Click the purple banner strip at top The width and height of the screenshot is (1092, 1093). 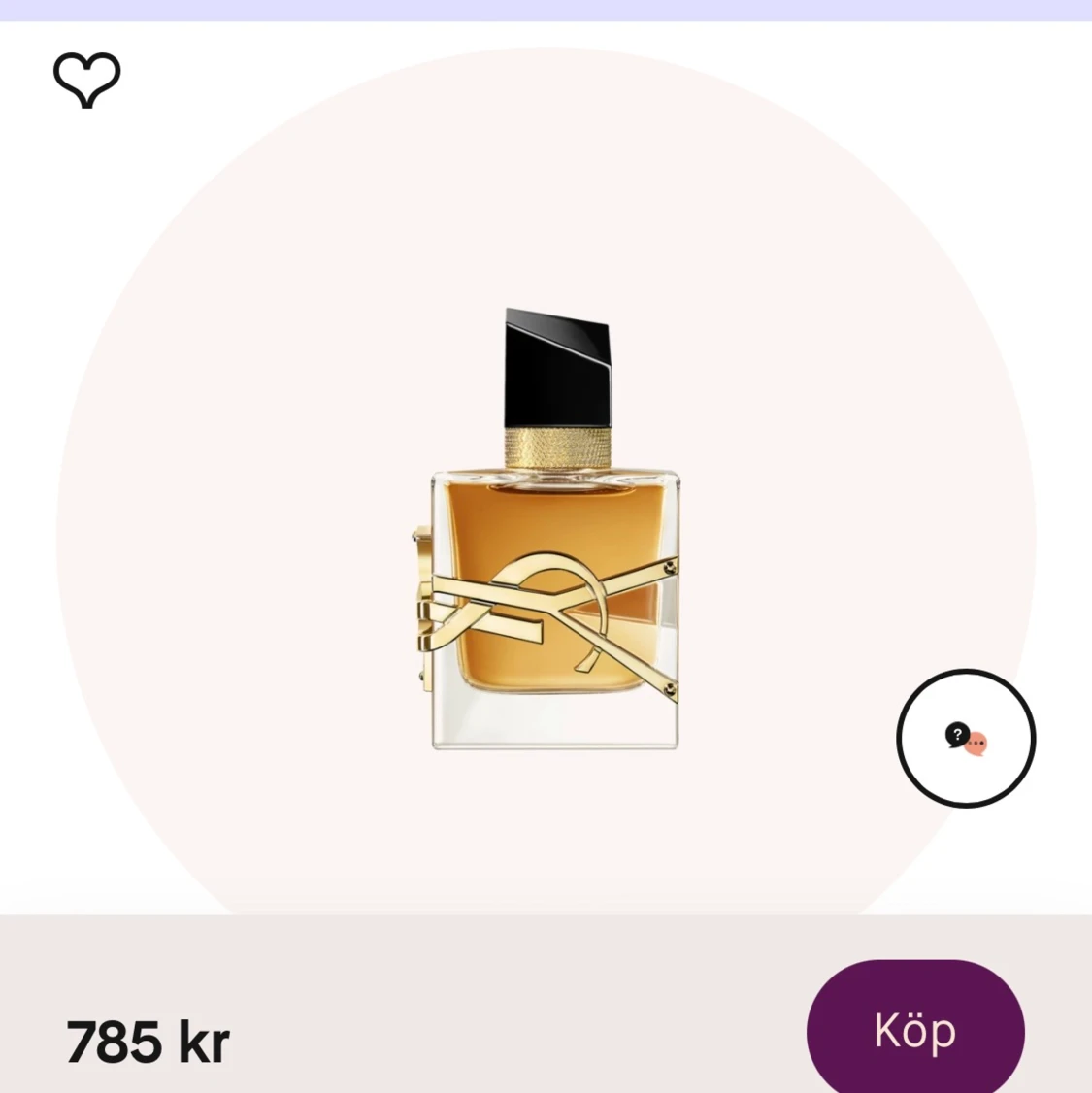point(546,8)
